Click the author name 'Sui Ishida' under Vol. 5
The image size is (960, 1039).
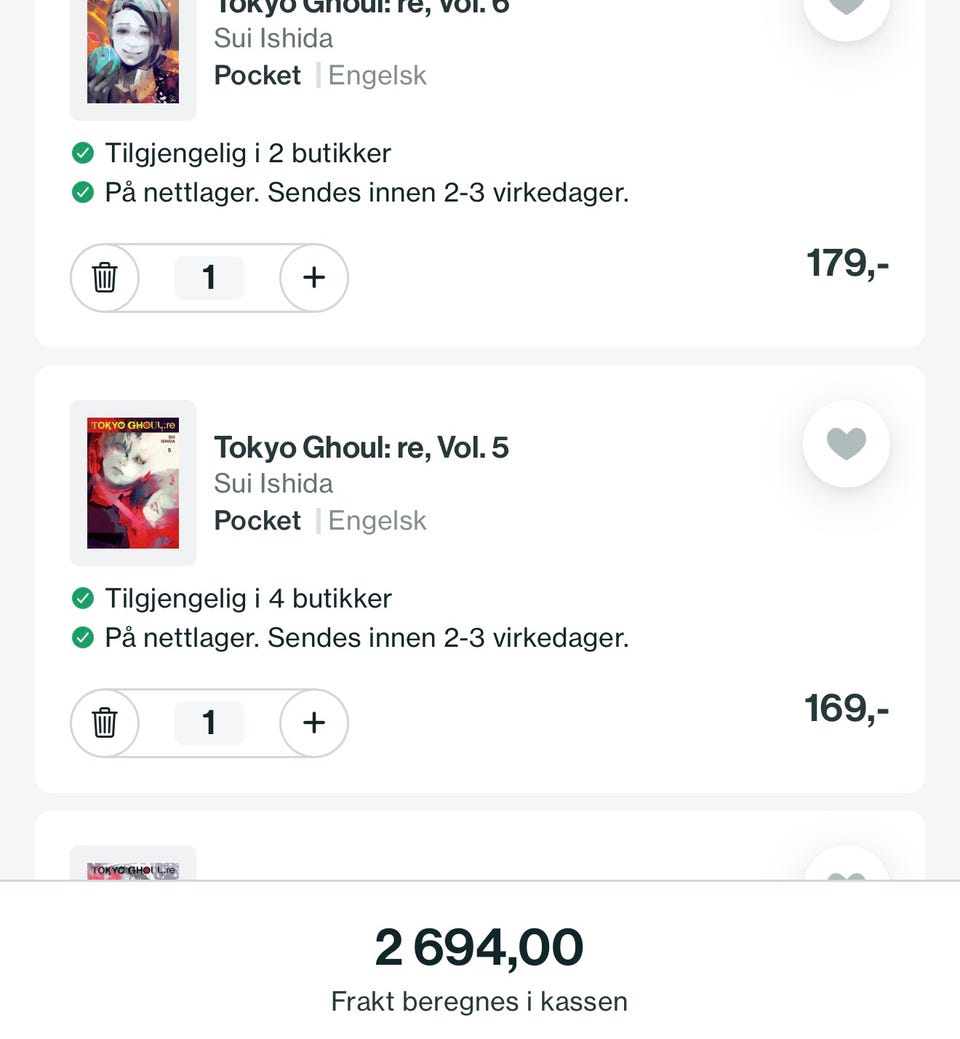click(x=273, y=483)
